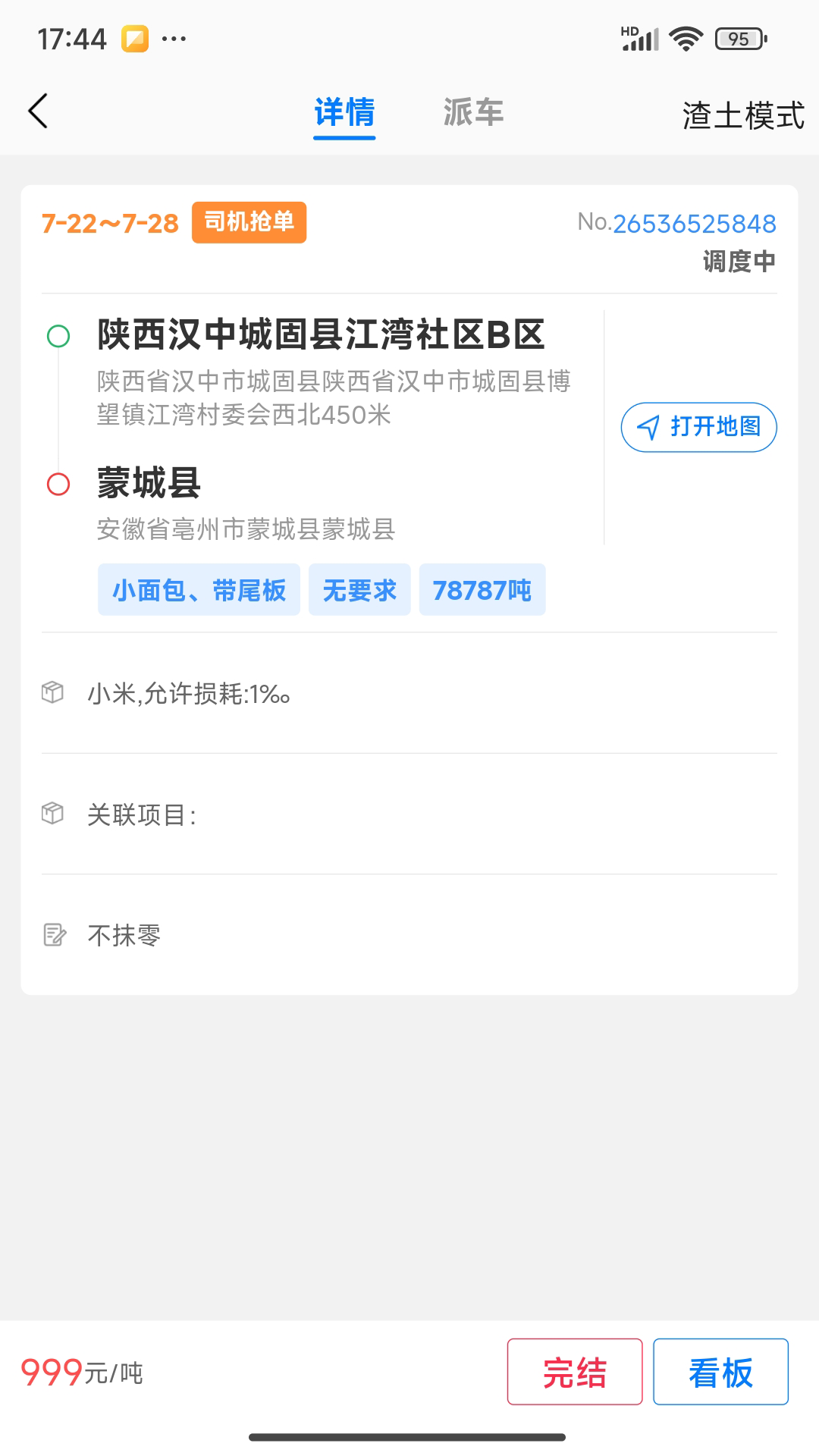Open the 看板 dashboard

[x=720, y=1372]
